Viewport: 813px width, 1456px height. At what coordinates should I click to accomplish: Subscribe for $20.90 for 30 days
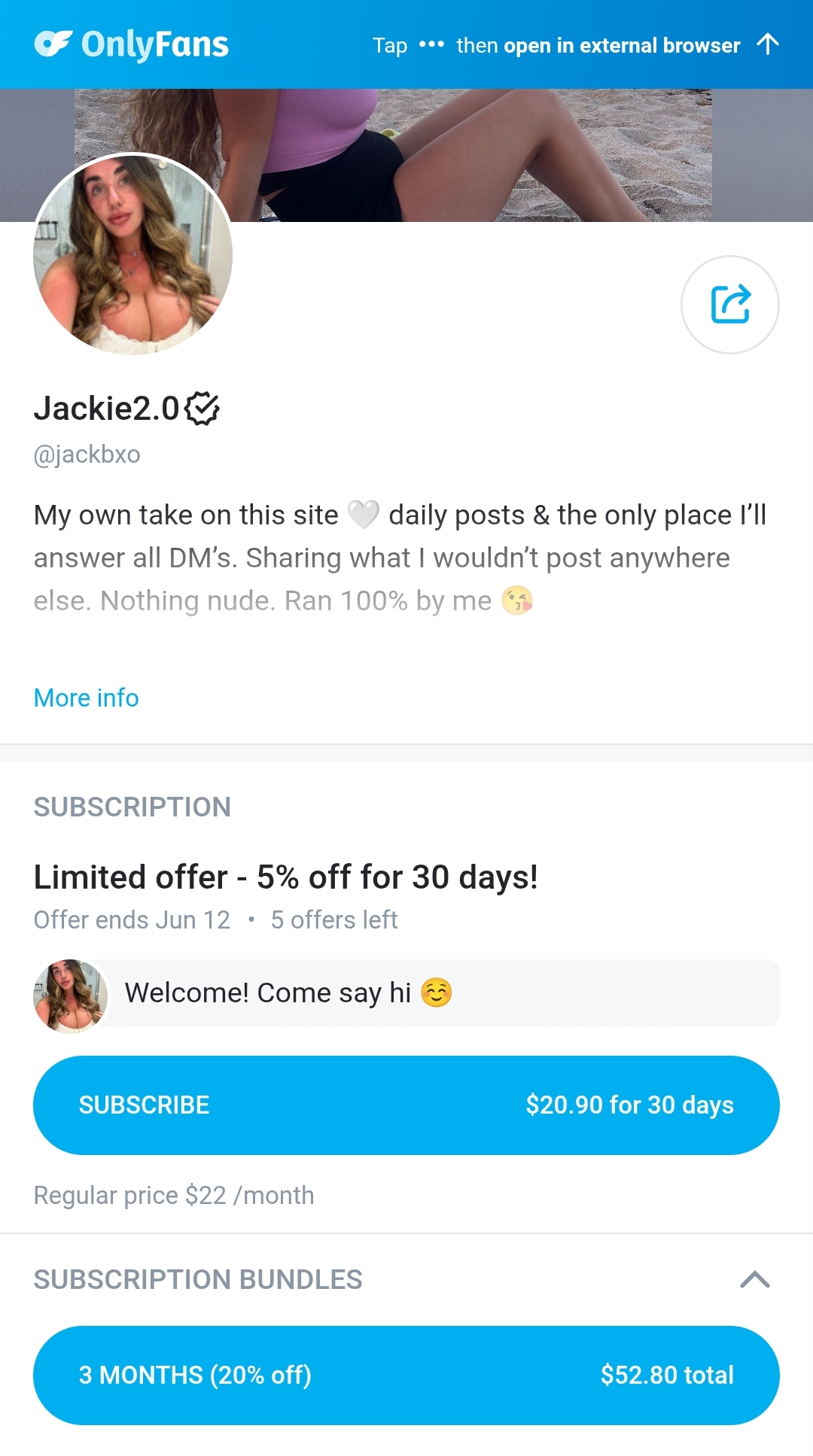(406, 1105)
